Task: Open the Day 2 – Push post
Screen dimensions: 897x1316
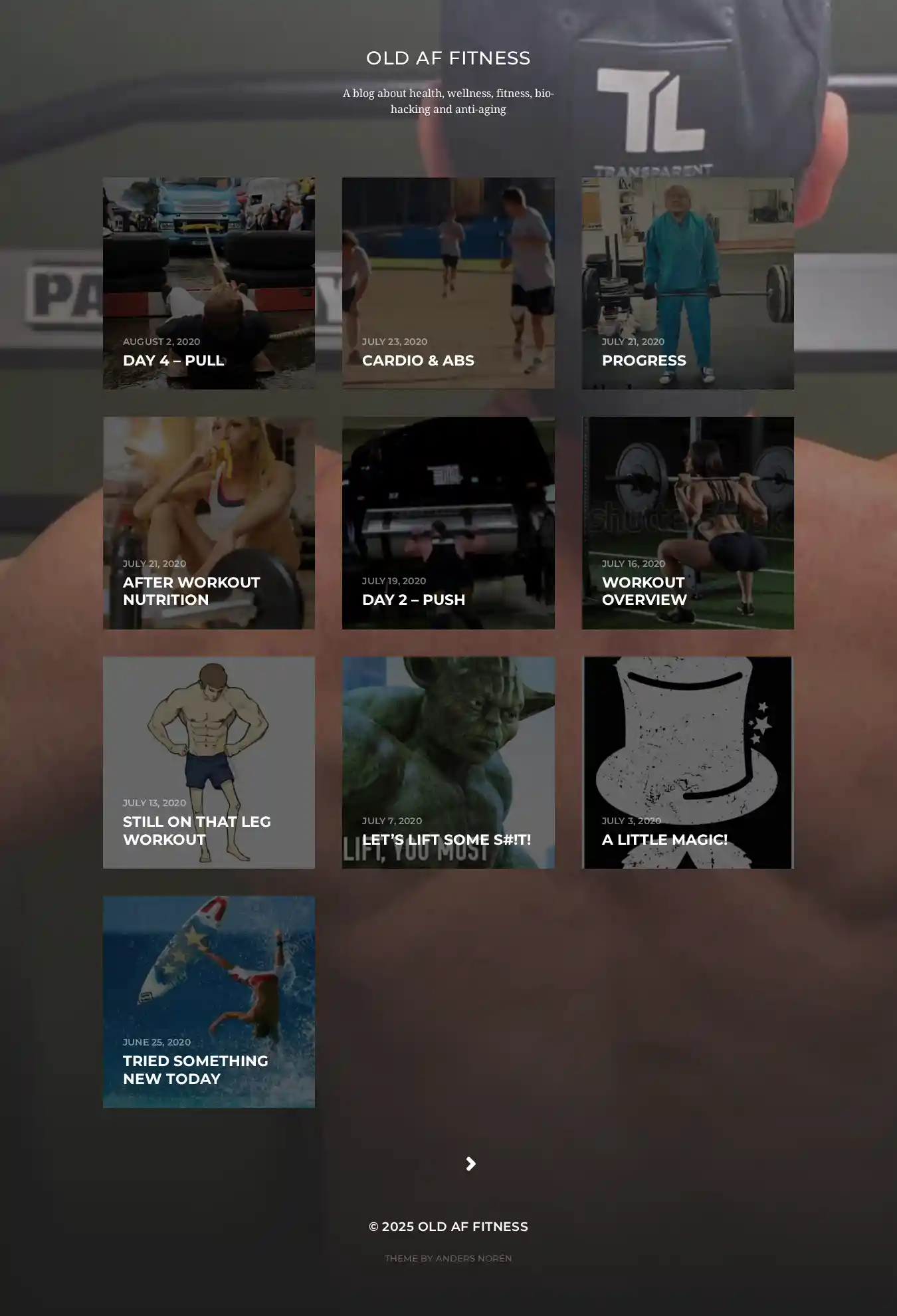Action: coord(413,600)
